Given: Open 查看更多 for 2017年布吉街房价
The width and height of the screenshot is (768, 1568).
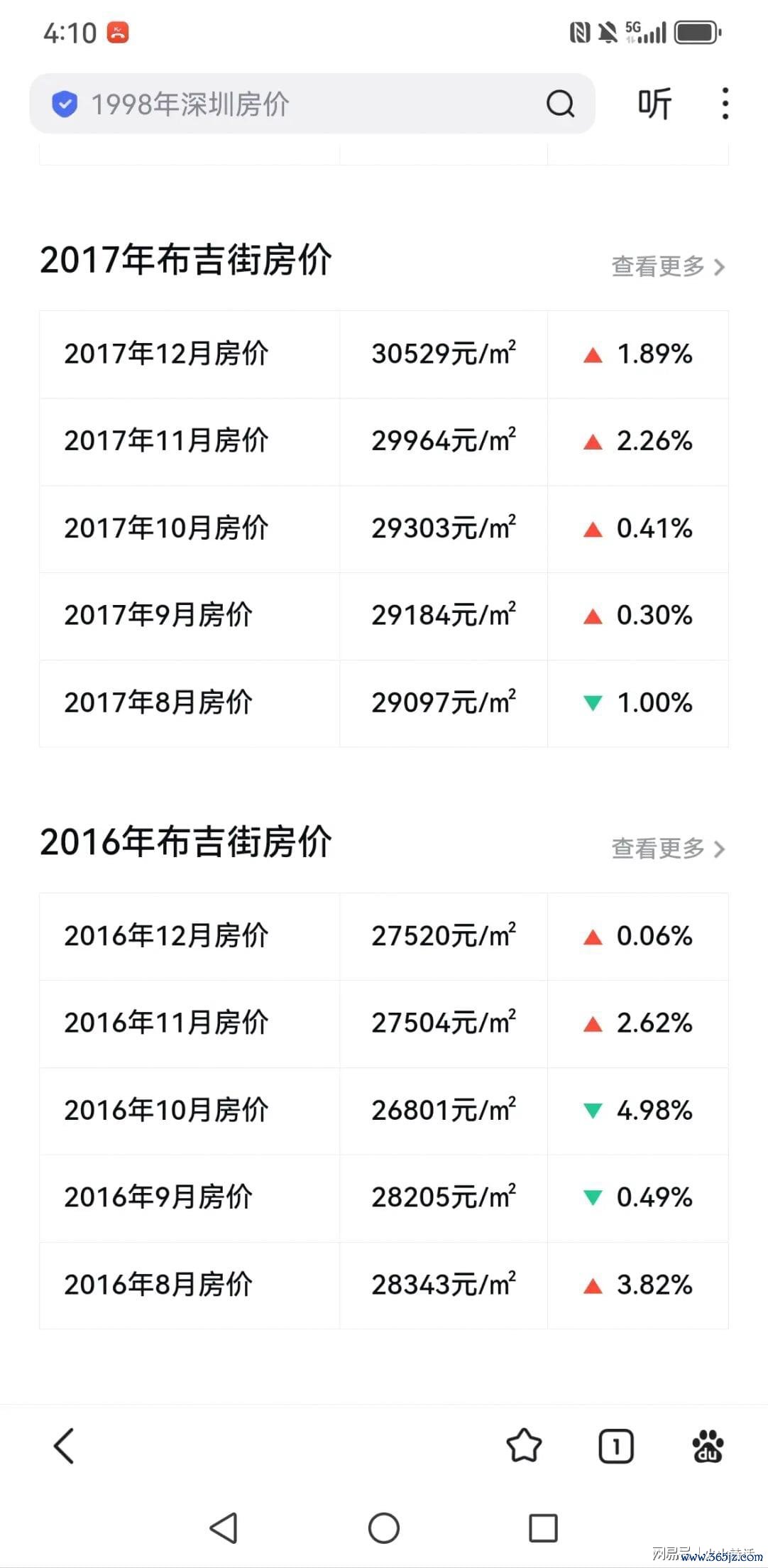Looking at the screenshot, I should (x=668, y=266).
